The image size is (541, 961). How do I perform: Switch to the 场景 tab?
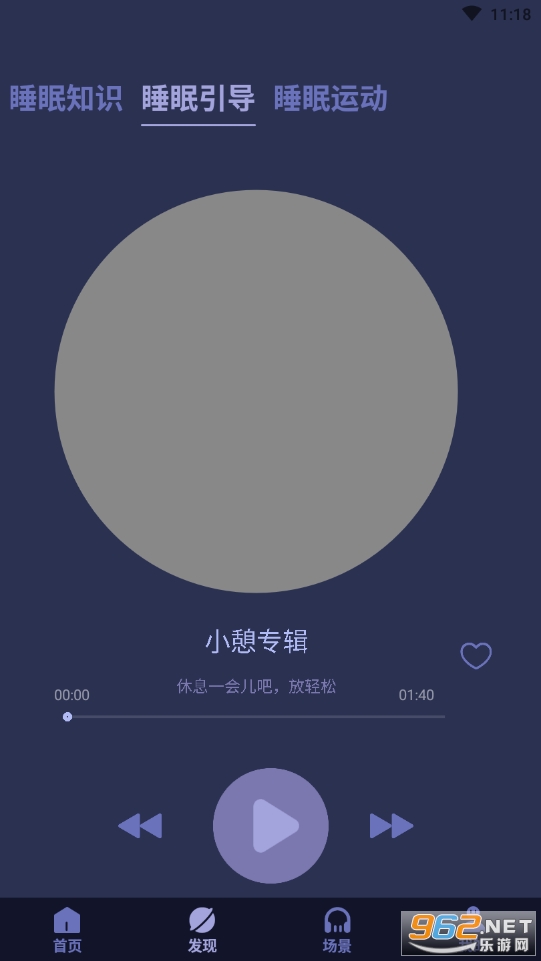coord(337,930)
